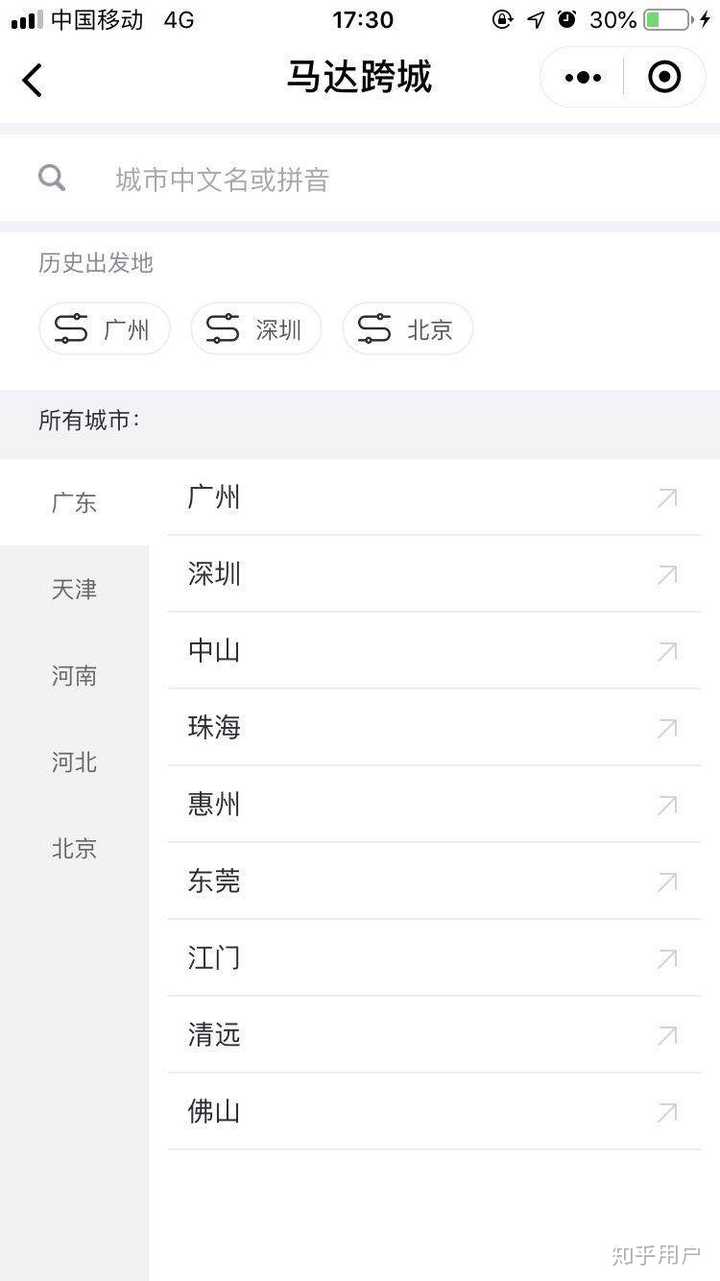
Task: Select 深圳 from departure history chips
Action: coord(256,329)
